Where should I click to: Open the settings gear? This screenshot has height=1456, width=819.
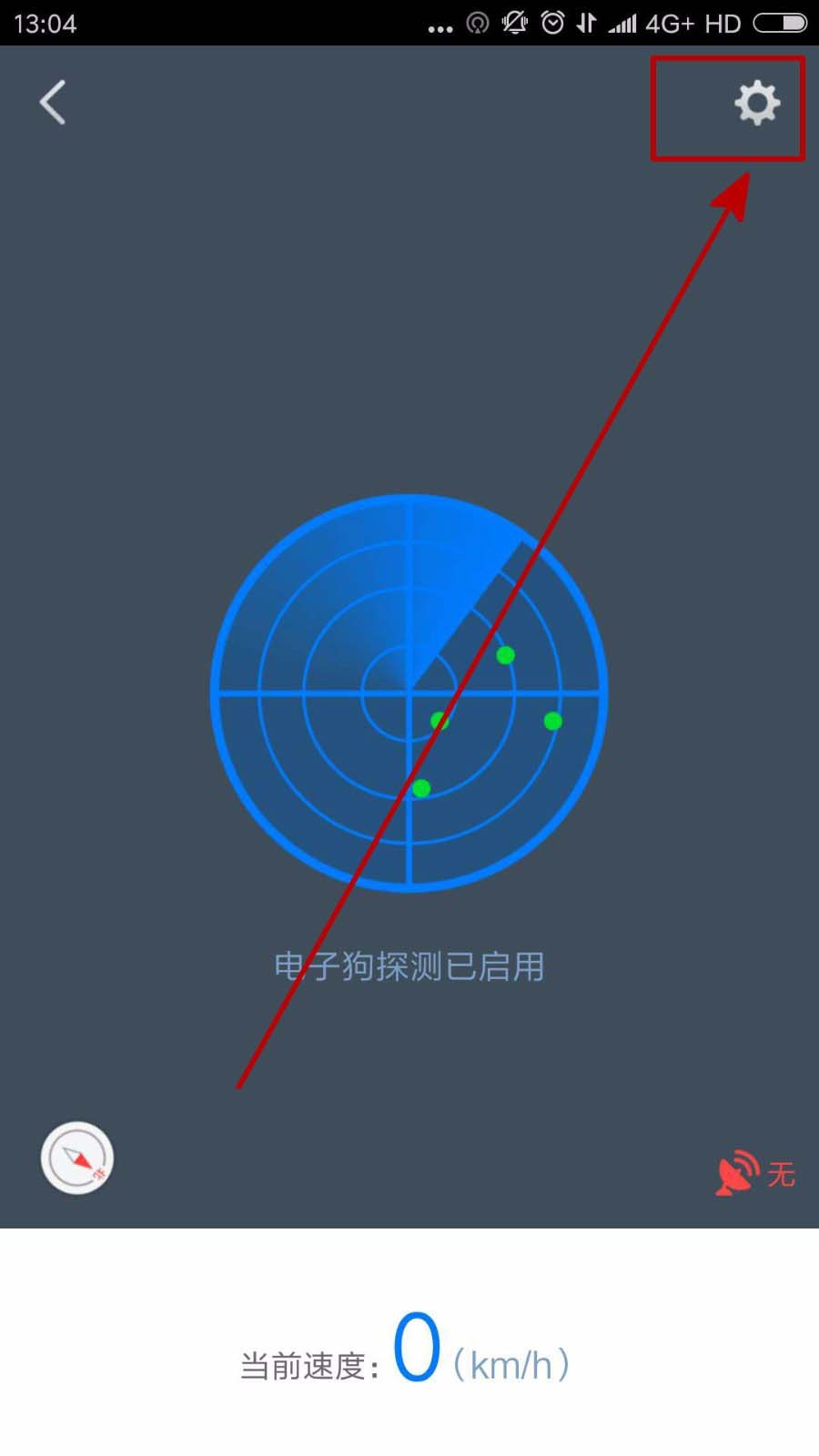[x=757, y=103]
